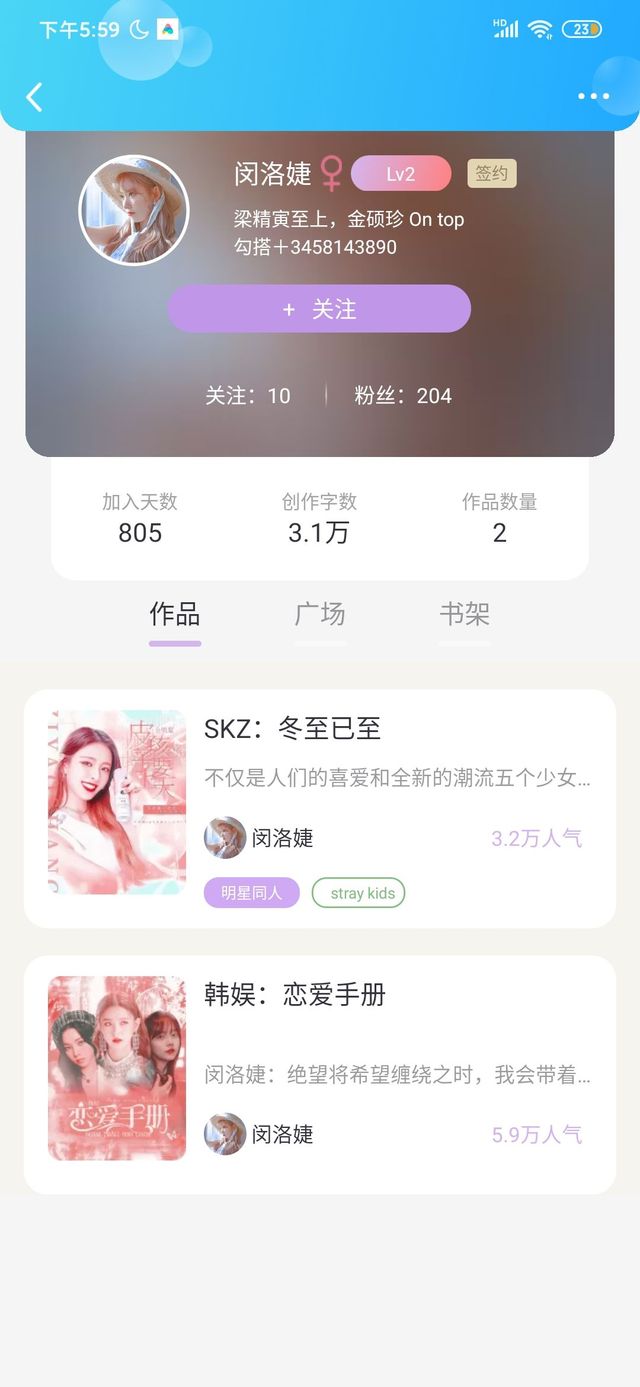Image resolution: width=640 pixels, height=1387 pixels.
Task: Open the 粉丝 followers list
Action: coord(403,396)
